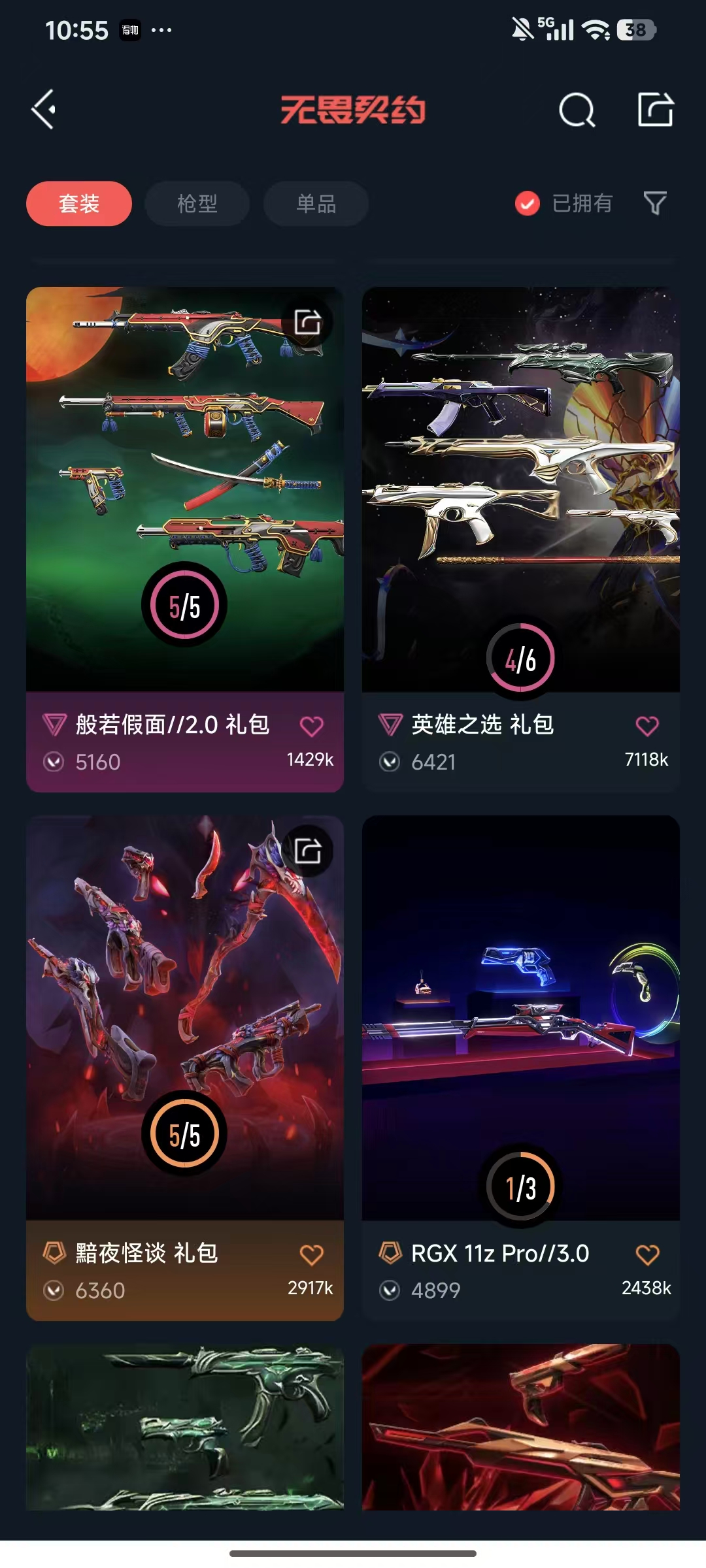Image resolution: width=706 pixels, height=1568 pixels.
Task: Like the 般若假面//2.0 礼包 bundle
Action: pos(312,726)
